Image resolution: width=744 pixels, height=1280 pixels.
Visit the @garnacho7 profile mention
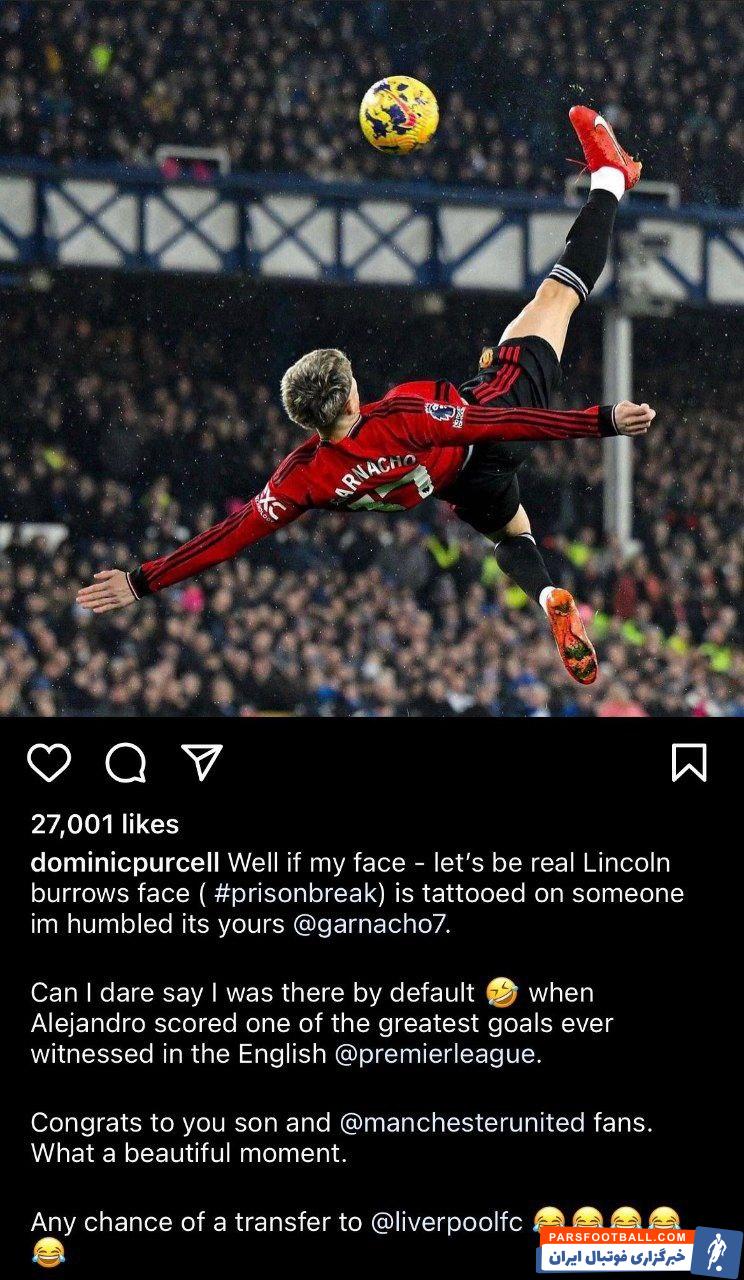[368, 924]
